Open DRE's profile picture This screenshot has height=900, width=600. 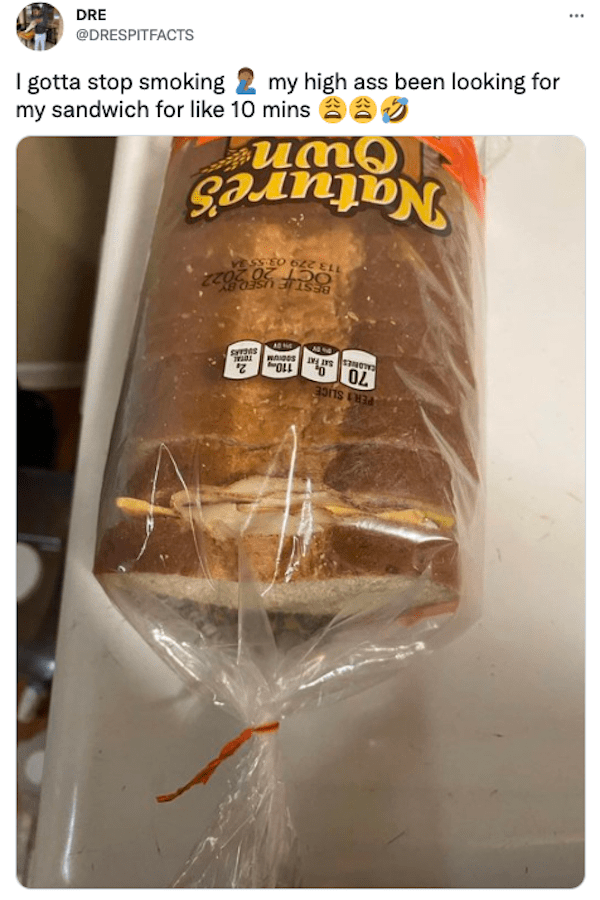40,26
